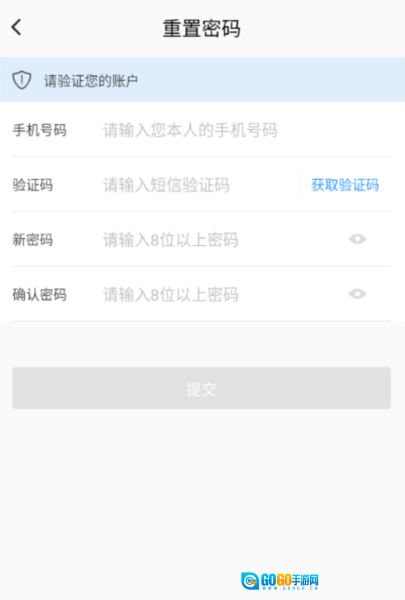Show the 新密码 password with eye icon

(x=358, y=240)
